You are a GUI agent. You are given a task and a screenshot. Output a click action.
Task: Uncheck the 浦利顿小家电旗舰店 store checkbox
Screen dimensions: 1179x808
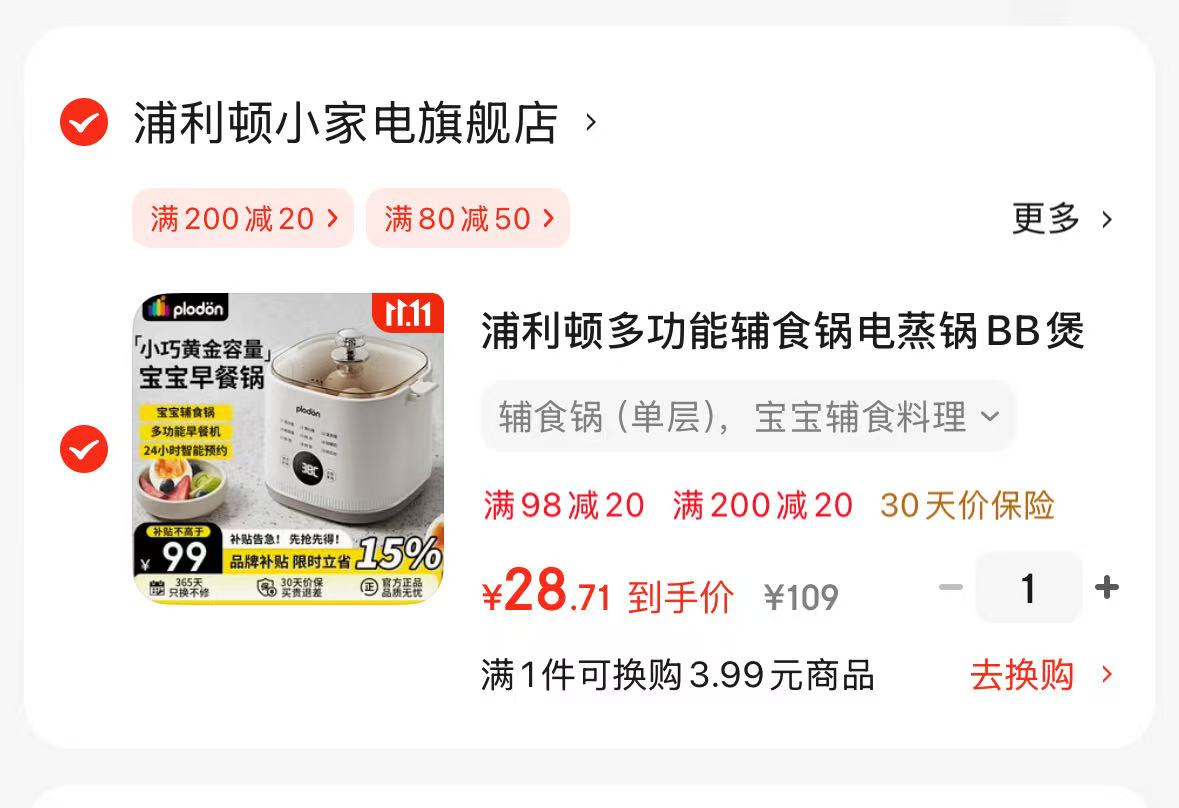[84, 123]
